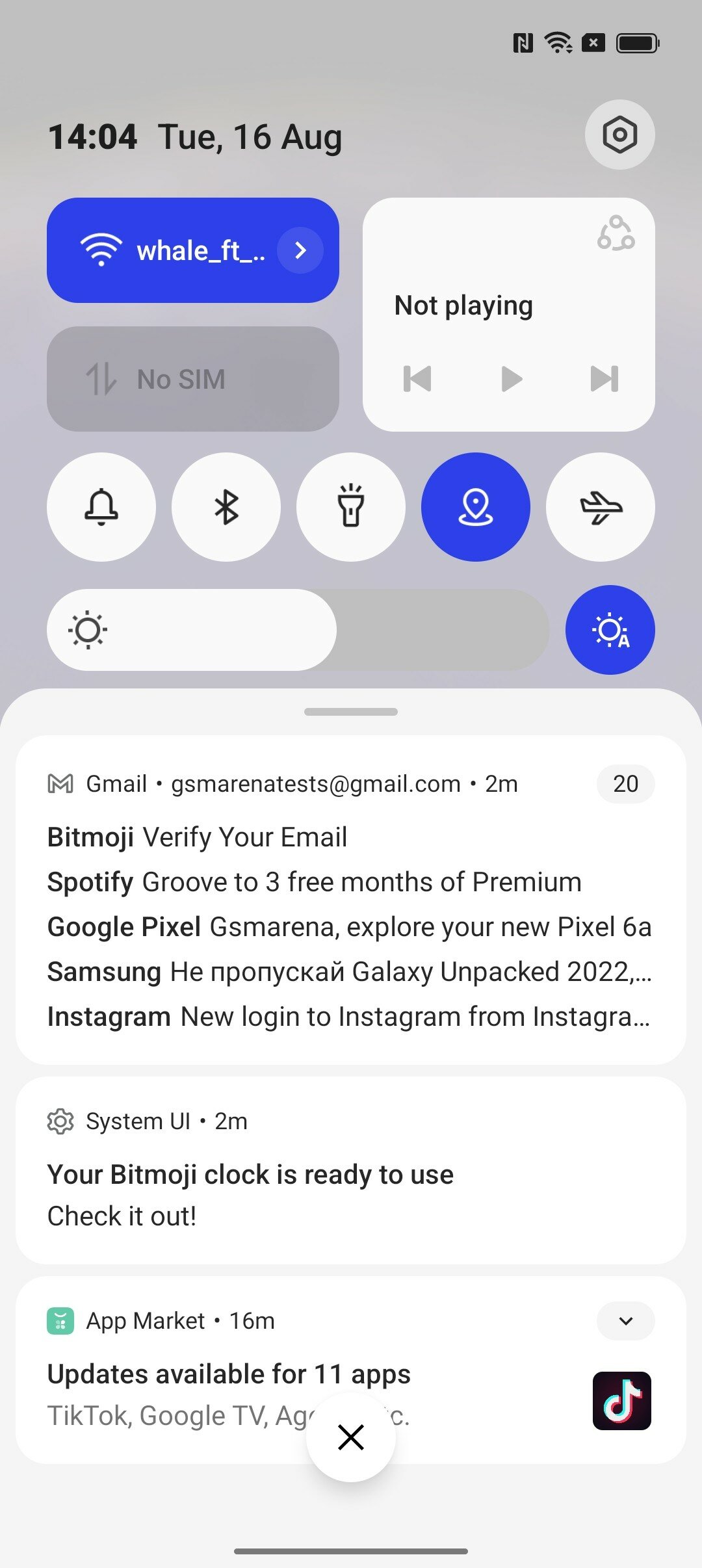
Task: Switch on the flashlight
Action: coord(351,507)
